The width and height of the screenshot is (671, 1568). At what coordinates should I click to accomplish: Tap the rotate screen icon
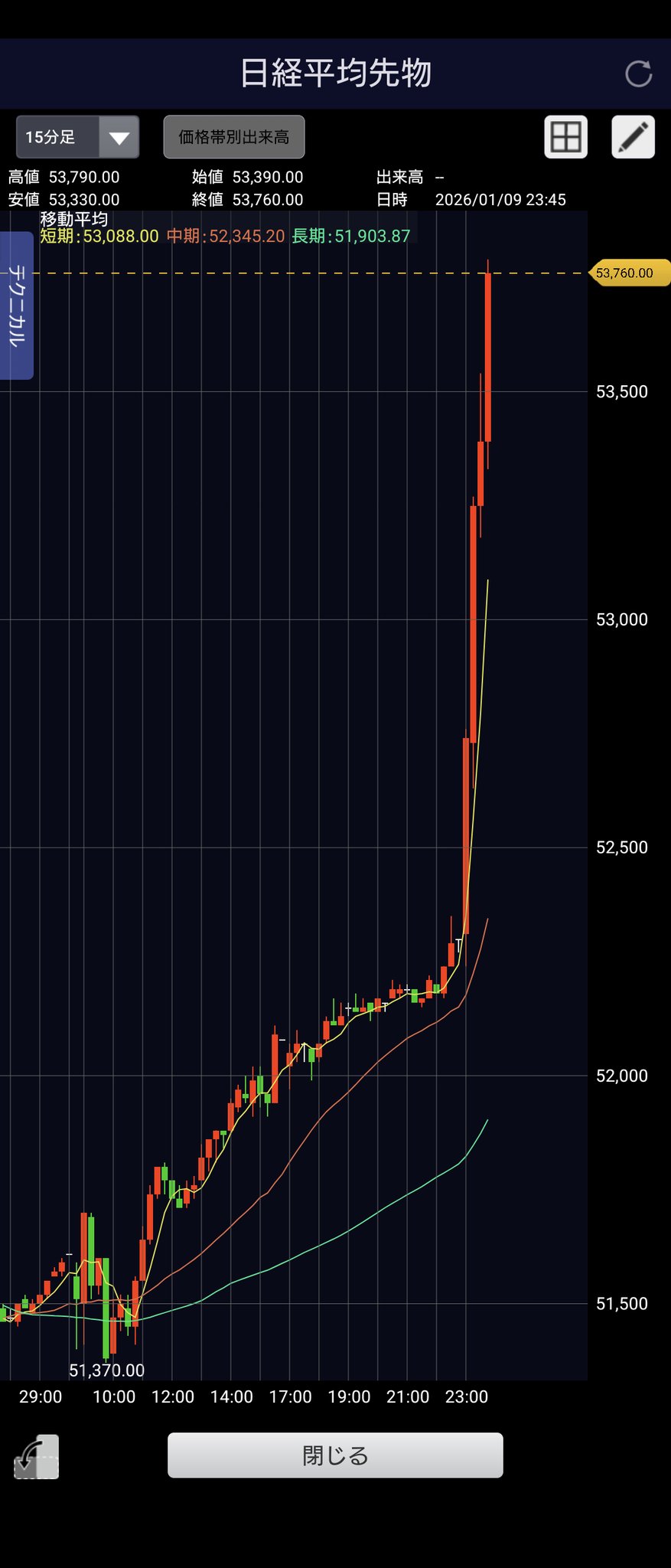36,1455
